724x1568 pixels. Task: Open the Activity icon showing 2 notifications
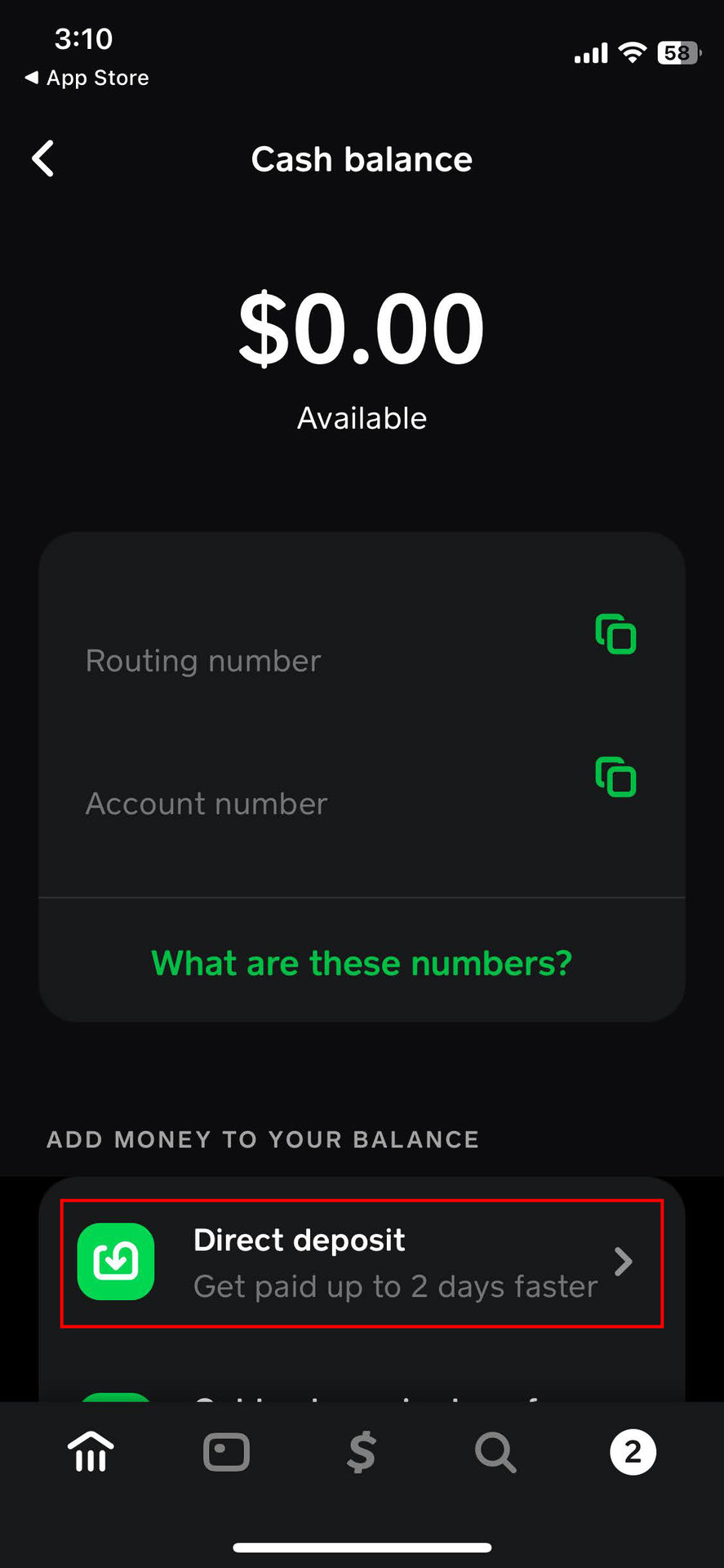(x=633, y=1453)
